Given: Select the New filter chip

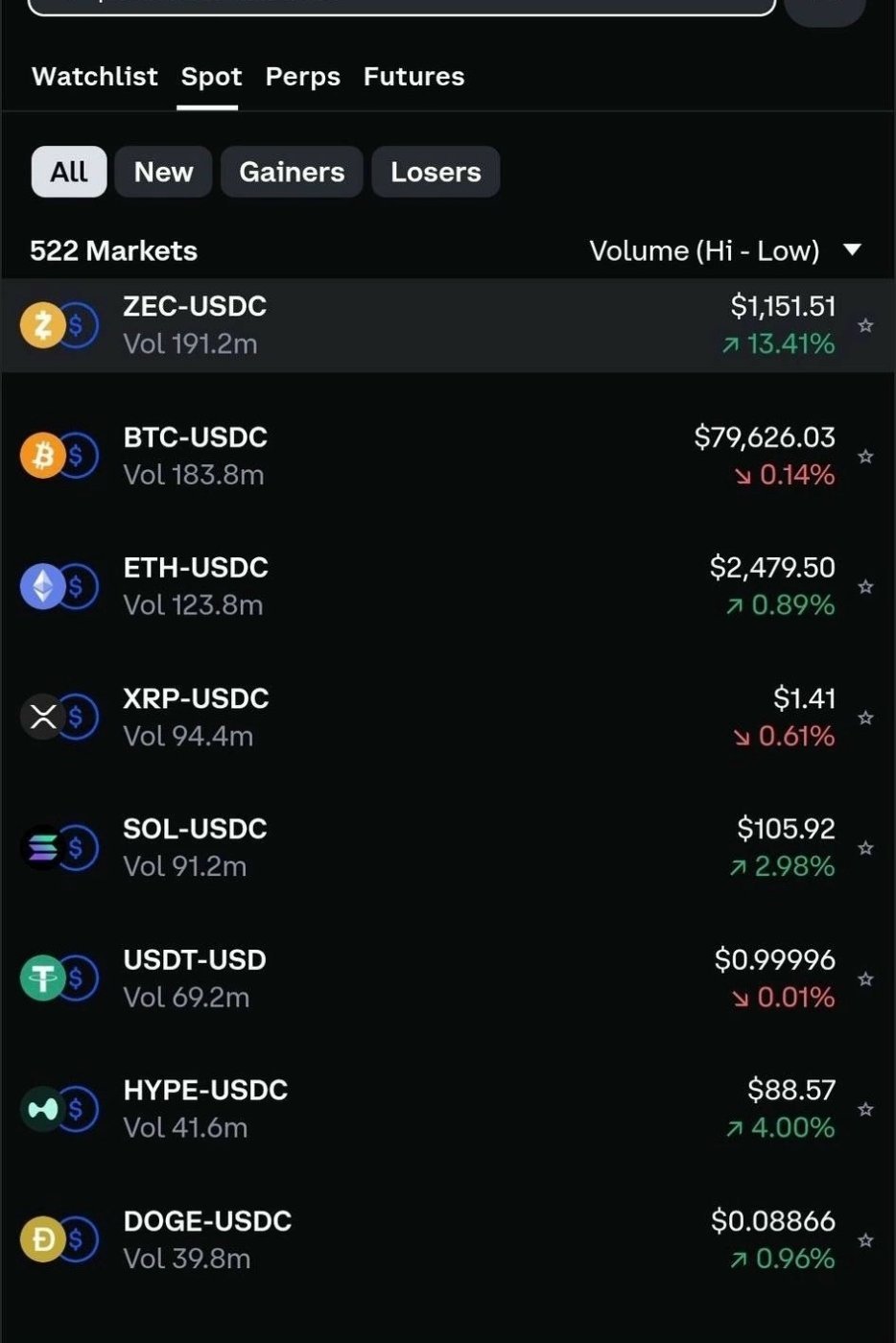Looking at the screenshot, I should tap(163, 172).
